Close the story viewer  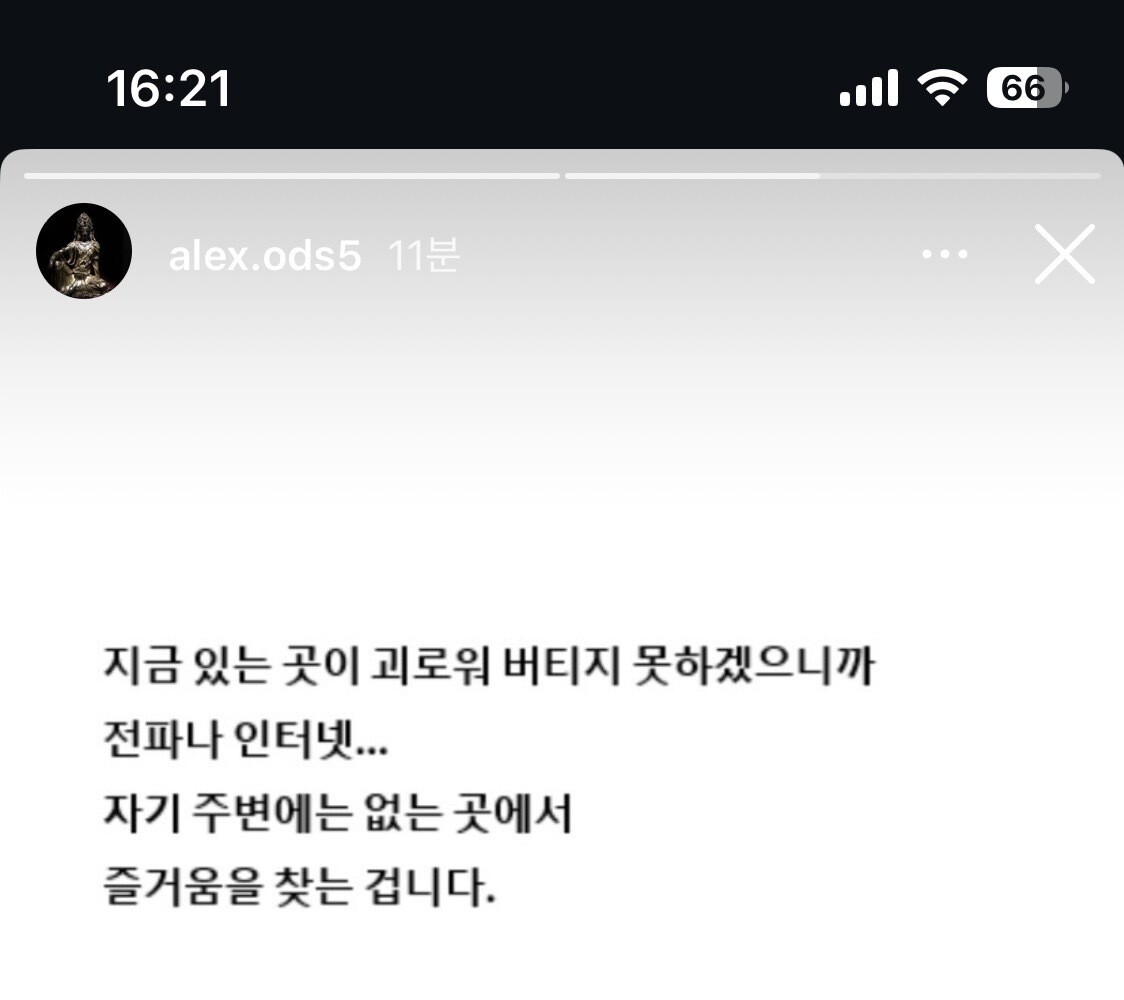click(1065, 254)
